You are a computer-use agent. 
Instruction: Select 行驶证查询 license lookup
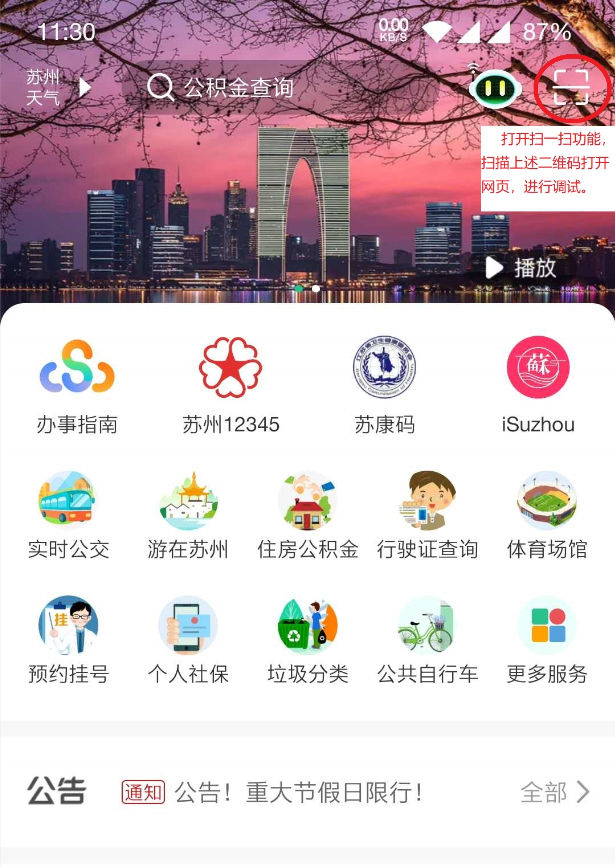click(428, 515)
